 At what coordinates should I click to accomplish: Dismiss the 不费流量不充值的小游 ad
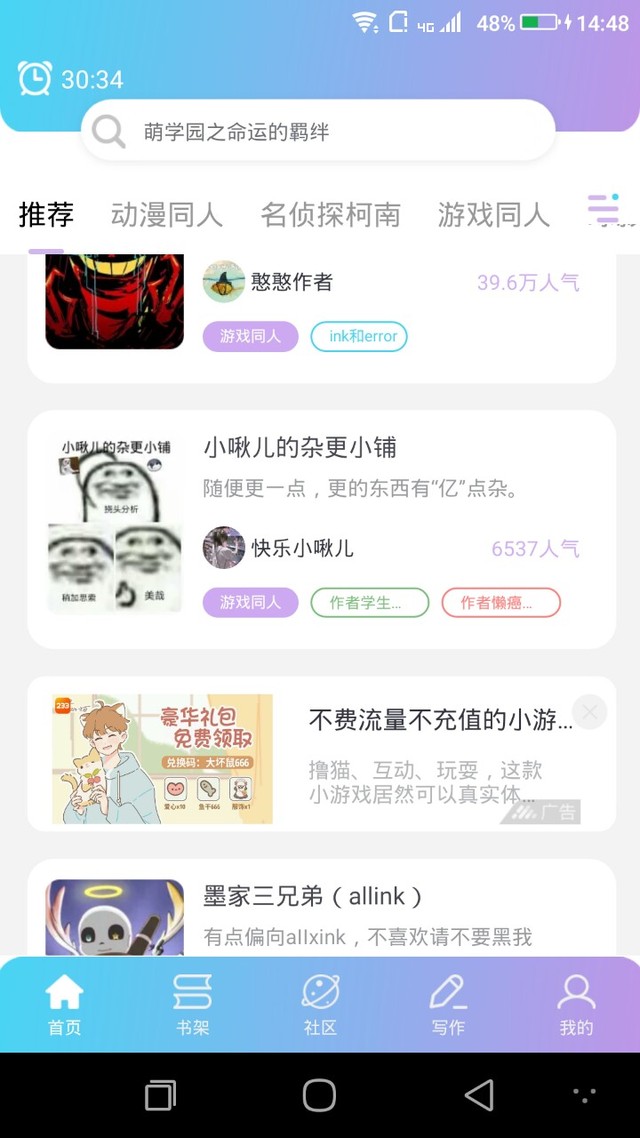(590, 712)
